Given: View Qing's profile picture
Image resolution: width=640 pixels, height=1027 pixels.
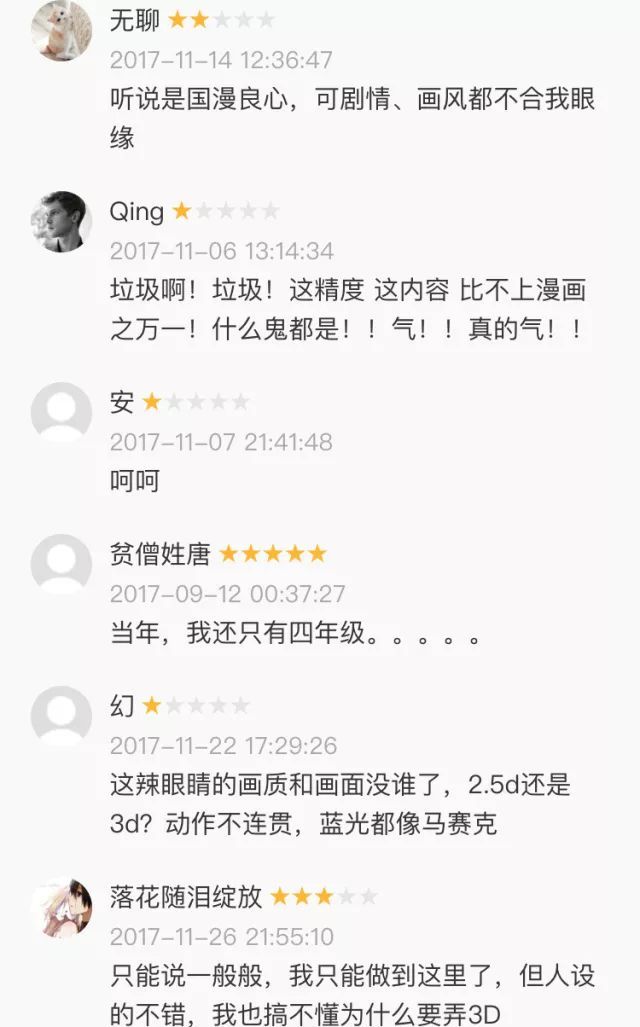Looking at the screenshot, I should point(61,222).
